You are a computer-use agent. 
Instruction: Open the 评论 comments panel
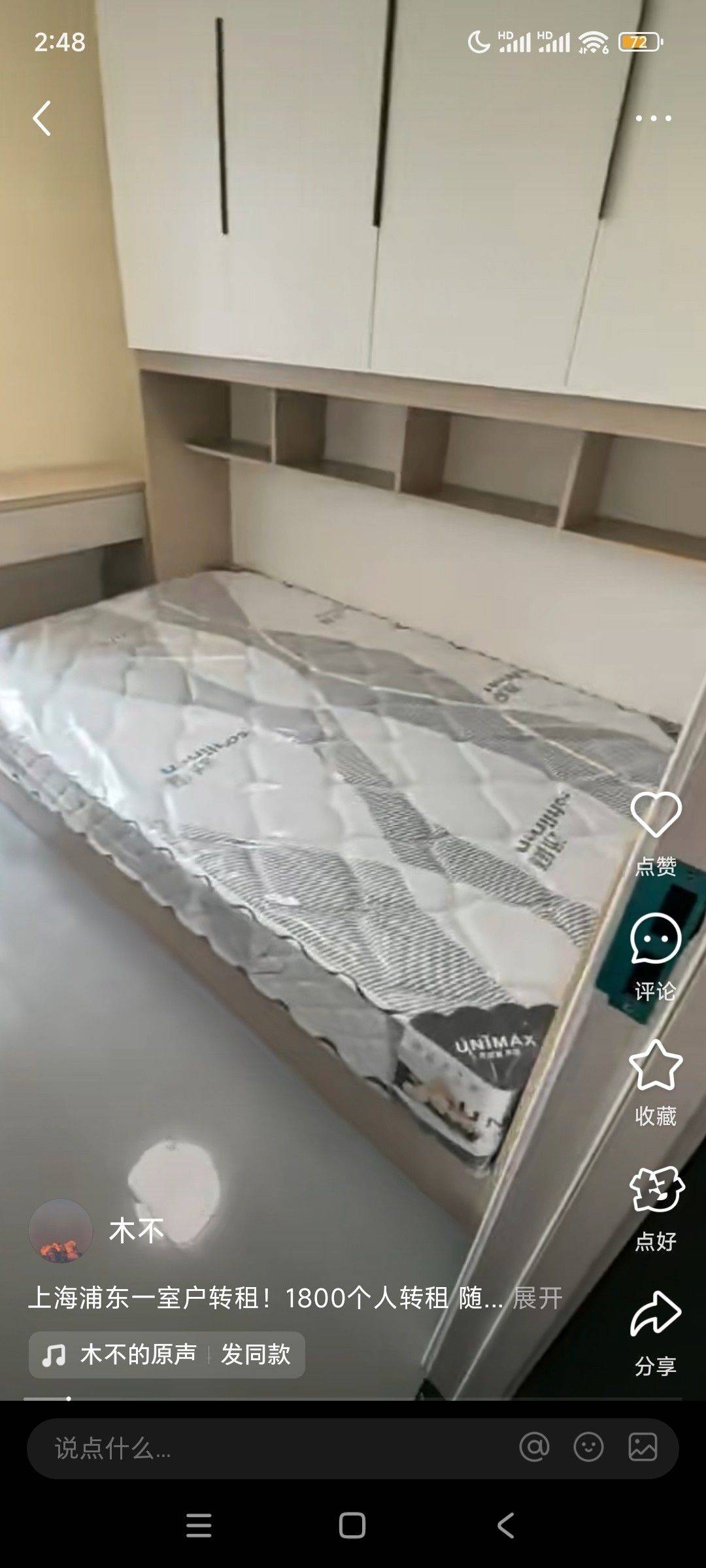[656, 939]
